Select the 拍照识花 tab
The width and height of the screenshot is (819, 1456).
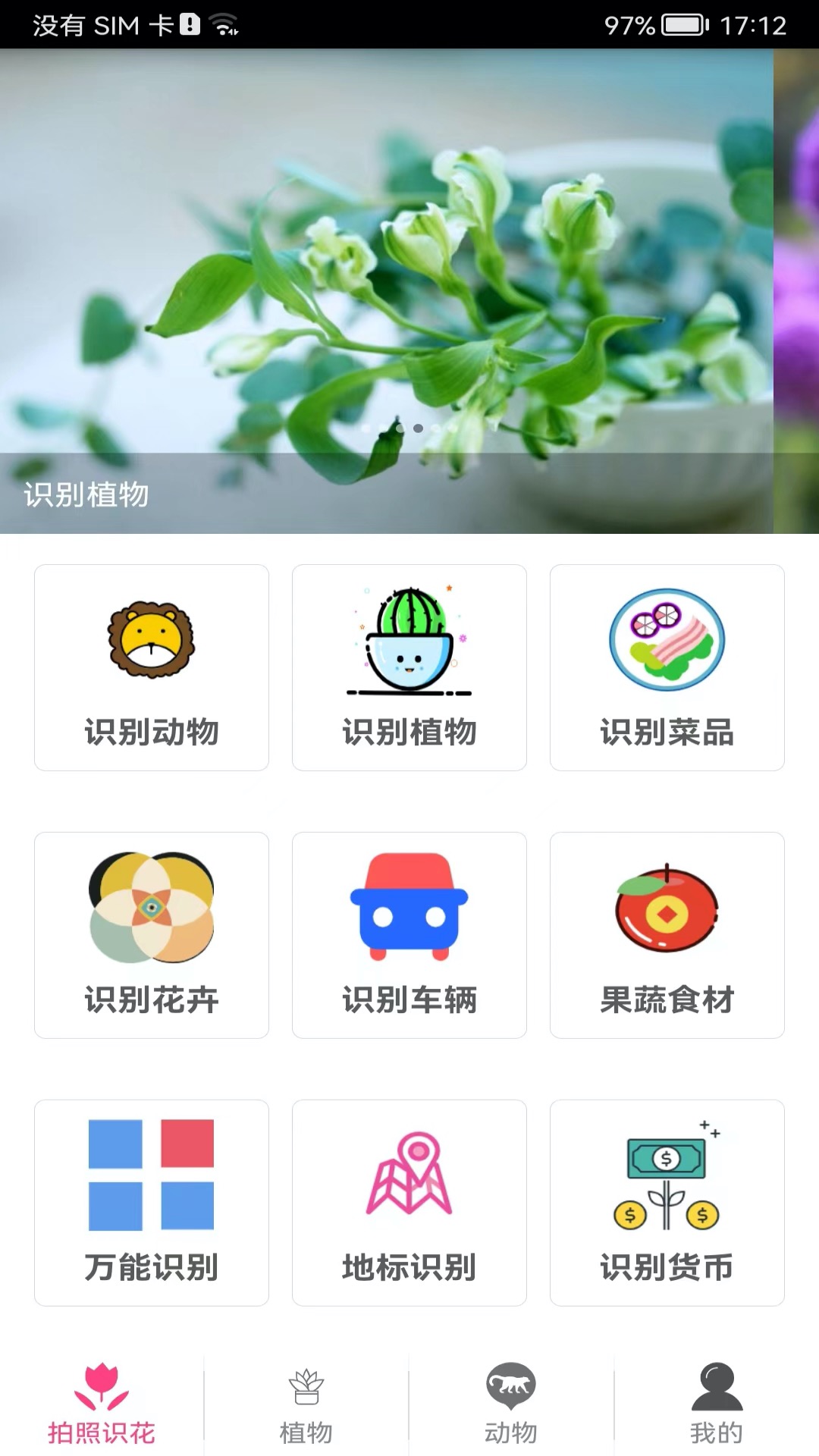coord(102,1404)
